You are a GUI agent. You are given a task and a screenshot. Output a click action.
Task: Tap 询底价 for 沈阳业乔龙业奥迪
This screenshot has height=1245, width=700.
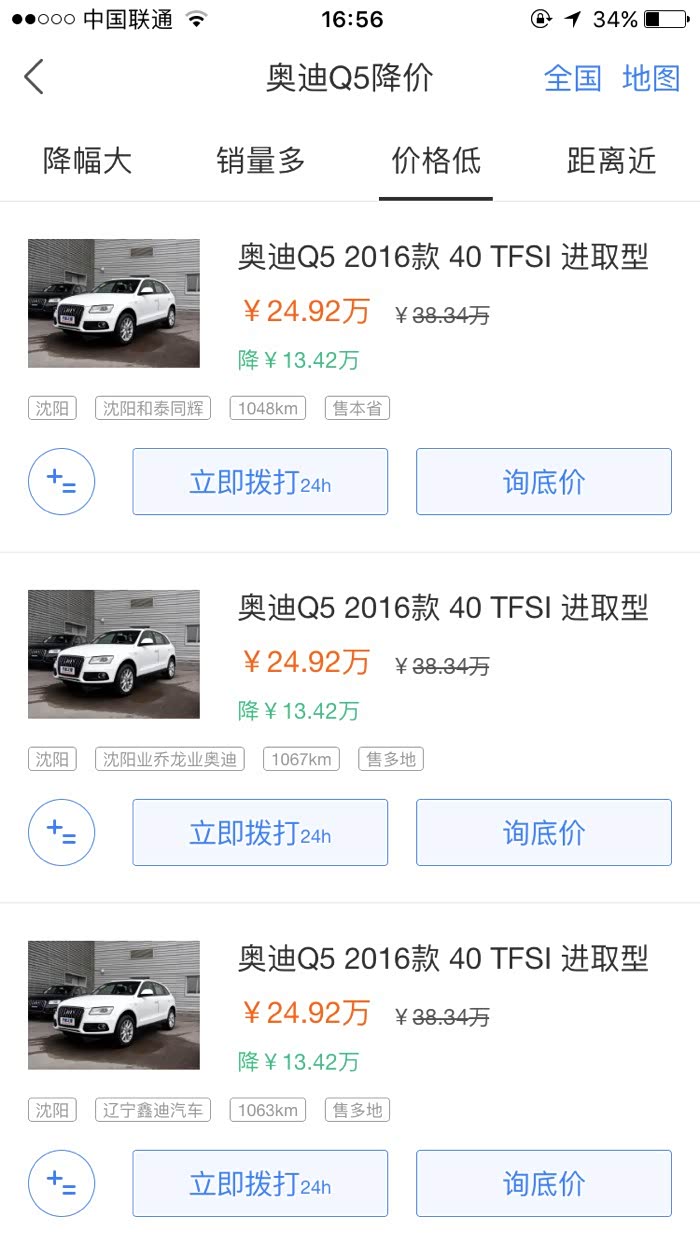(543, 832)
